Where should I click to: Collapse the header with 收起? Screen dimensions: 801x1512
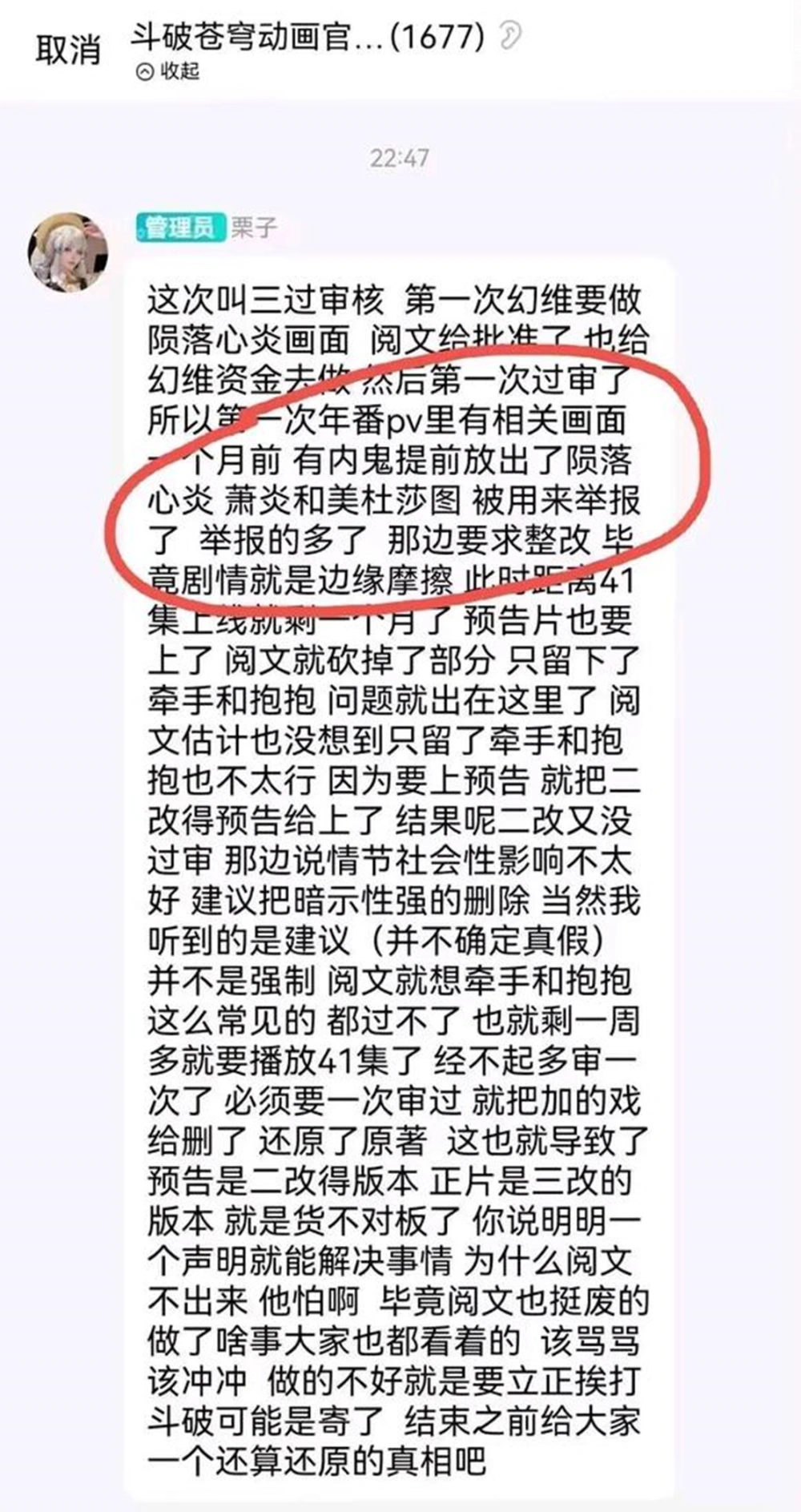click(167, 72)
